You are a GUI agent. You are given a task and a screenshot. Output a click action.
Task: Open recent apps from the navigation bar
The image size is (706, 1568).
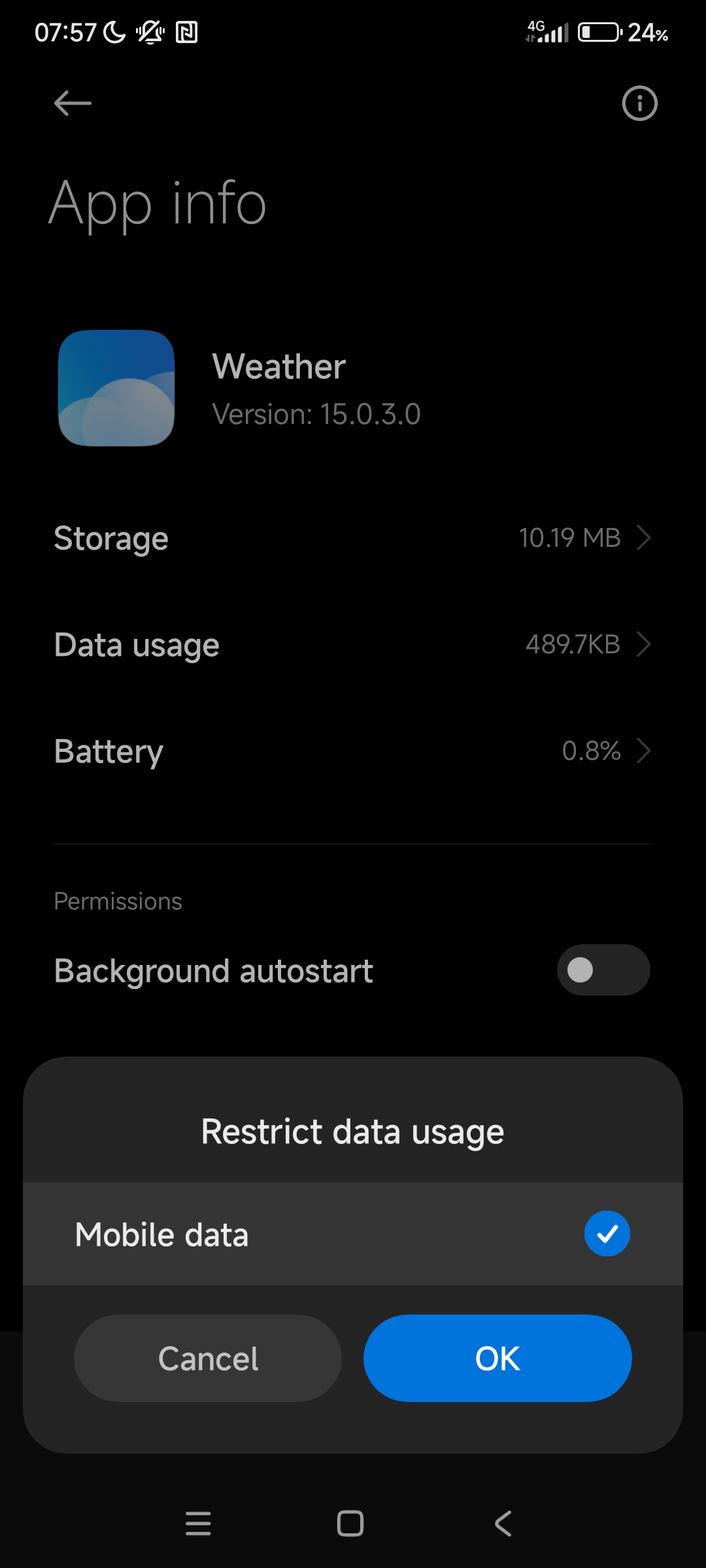[x=198, y=1524]
